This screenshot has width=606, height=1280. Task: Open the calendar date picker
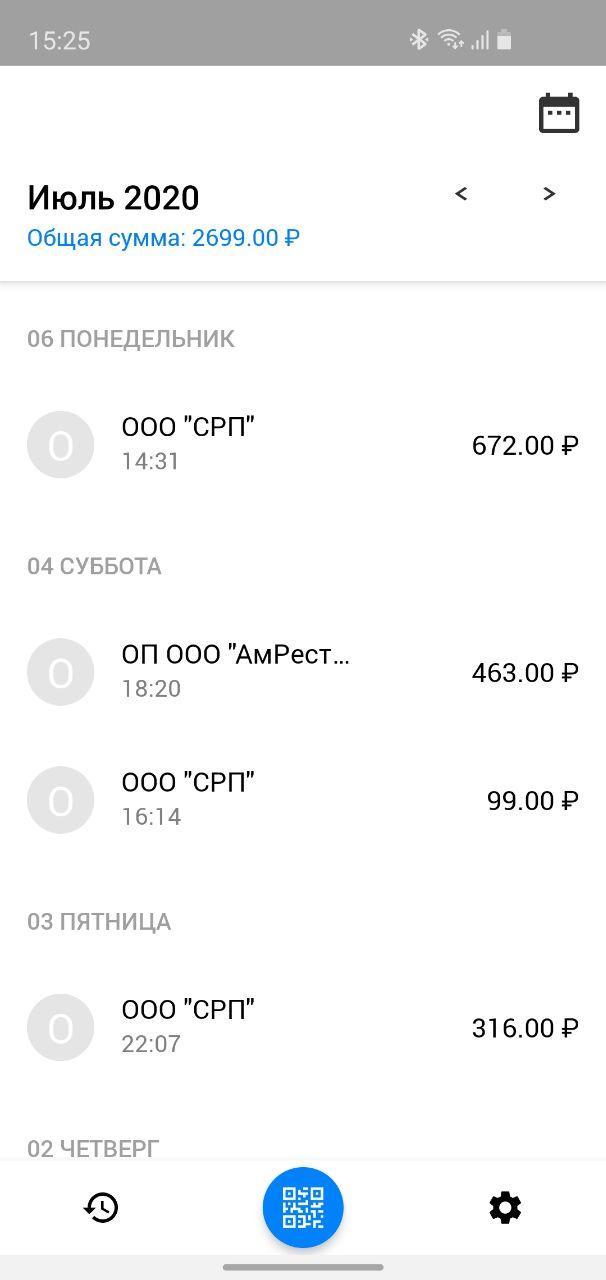pyautogui.click(x=559, y=113)
